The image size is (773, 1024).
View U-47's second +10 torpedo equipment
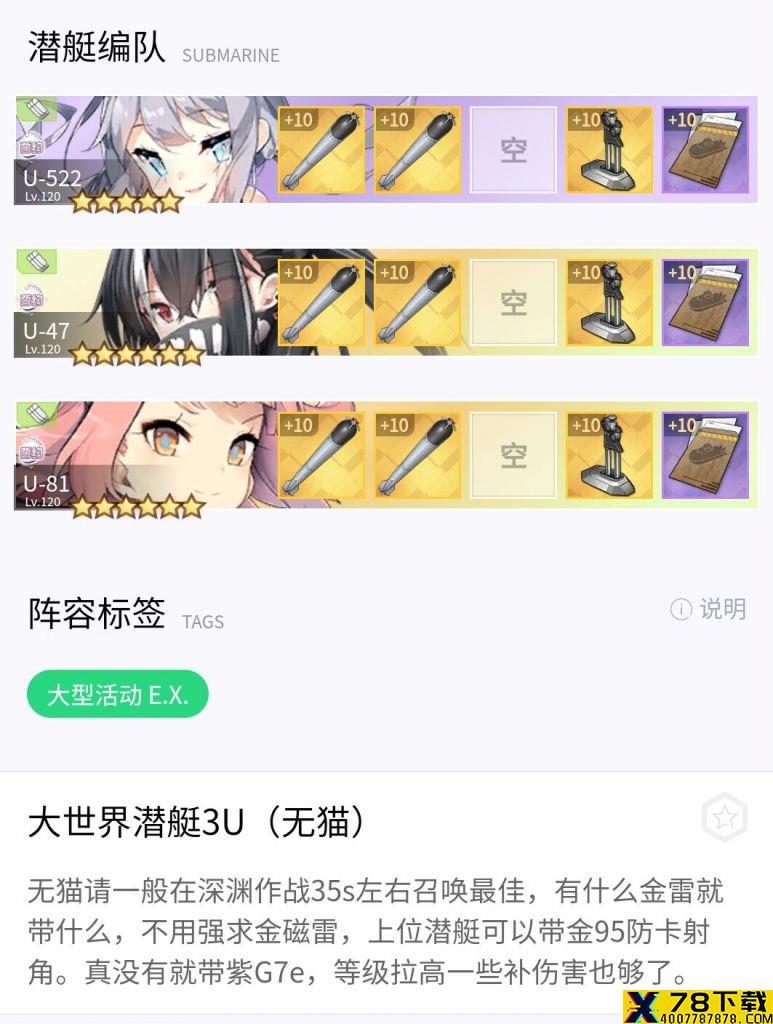tap(417, 303)
